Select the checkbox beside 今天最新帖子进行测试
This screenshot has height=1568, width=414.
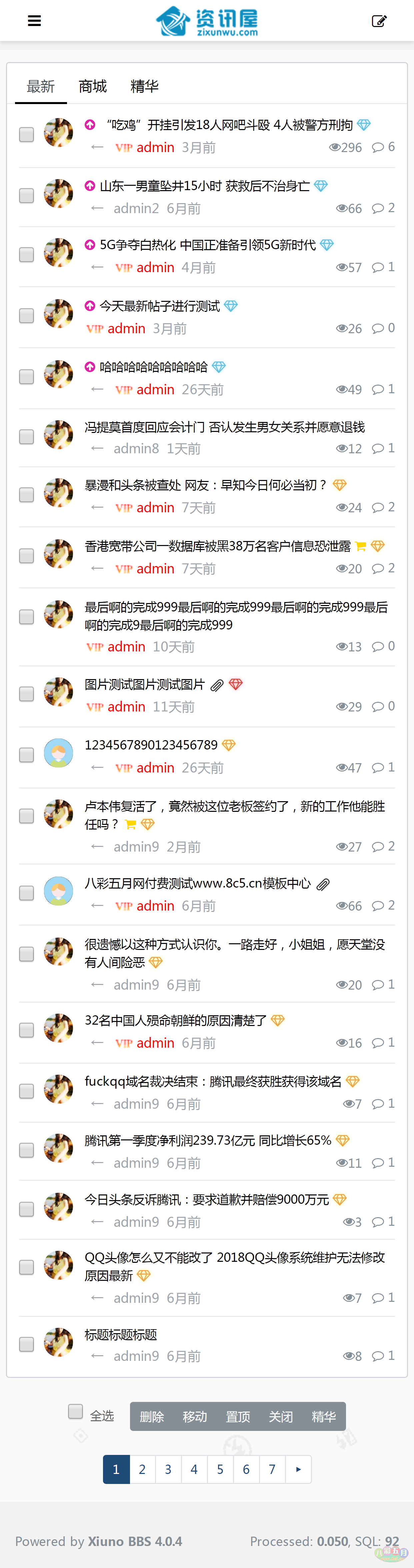click(26, 316)
